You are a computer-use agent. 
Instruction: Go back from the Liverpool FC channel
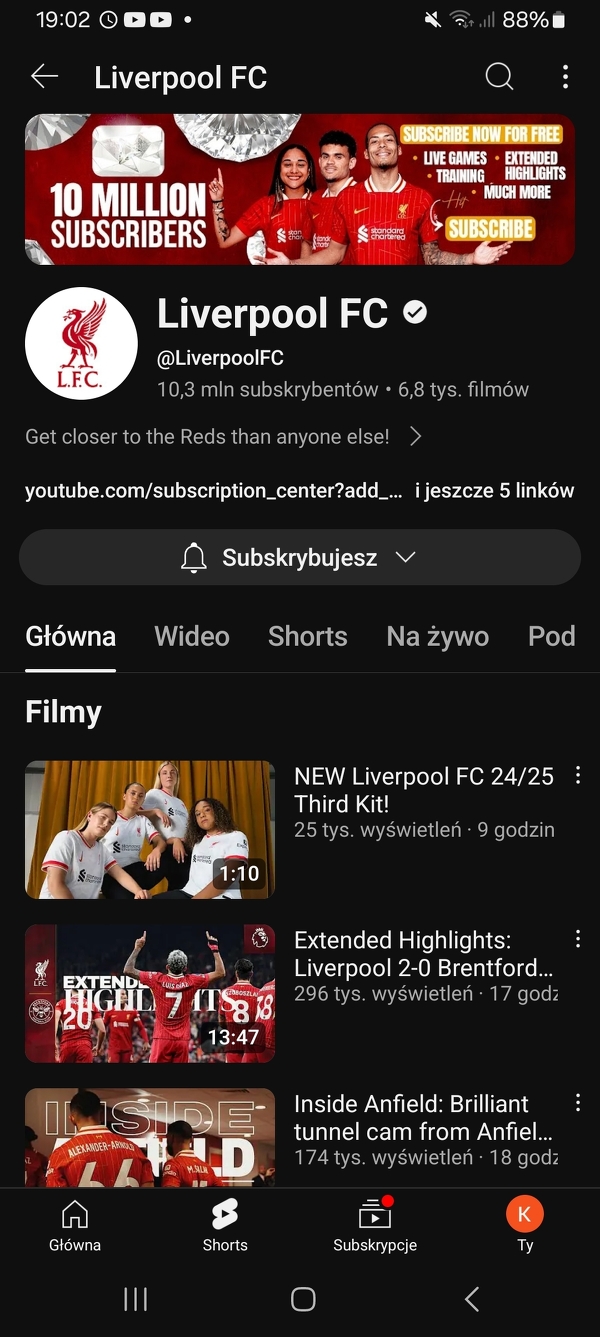45,77
